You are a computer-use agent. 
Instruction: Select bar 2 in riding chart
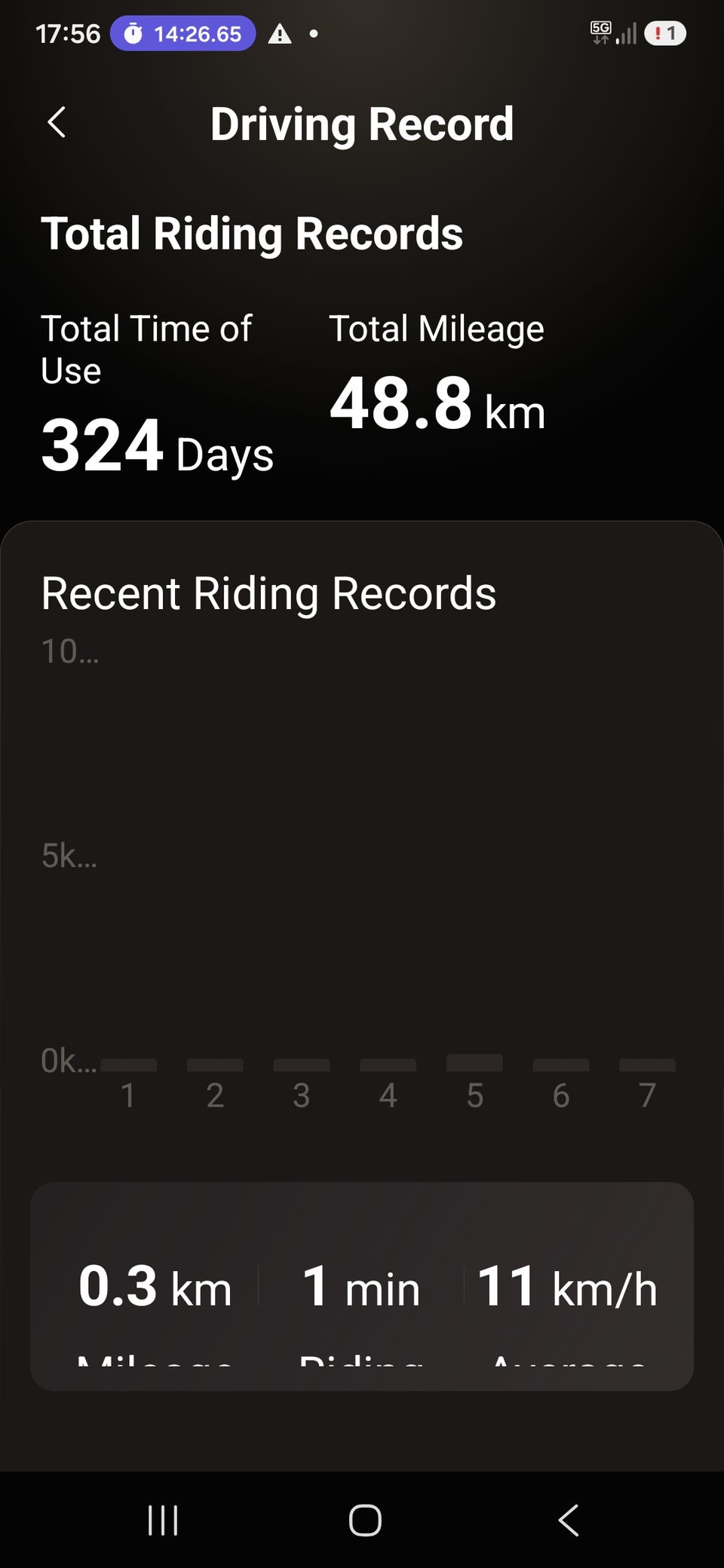tap(215, 1065)
